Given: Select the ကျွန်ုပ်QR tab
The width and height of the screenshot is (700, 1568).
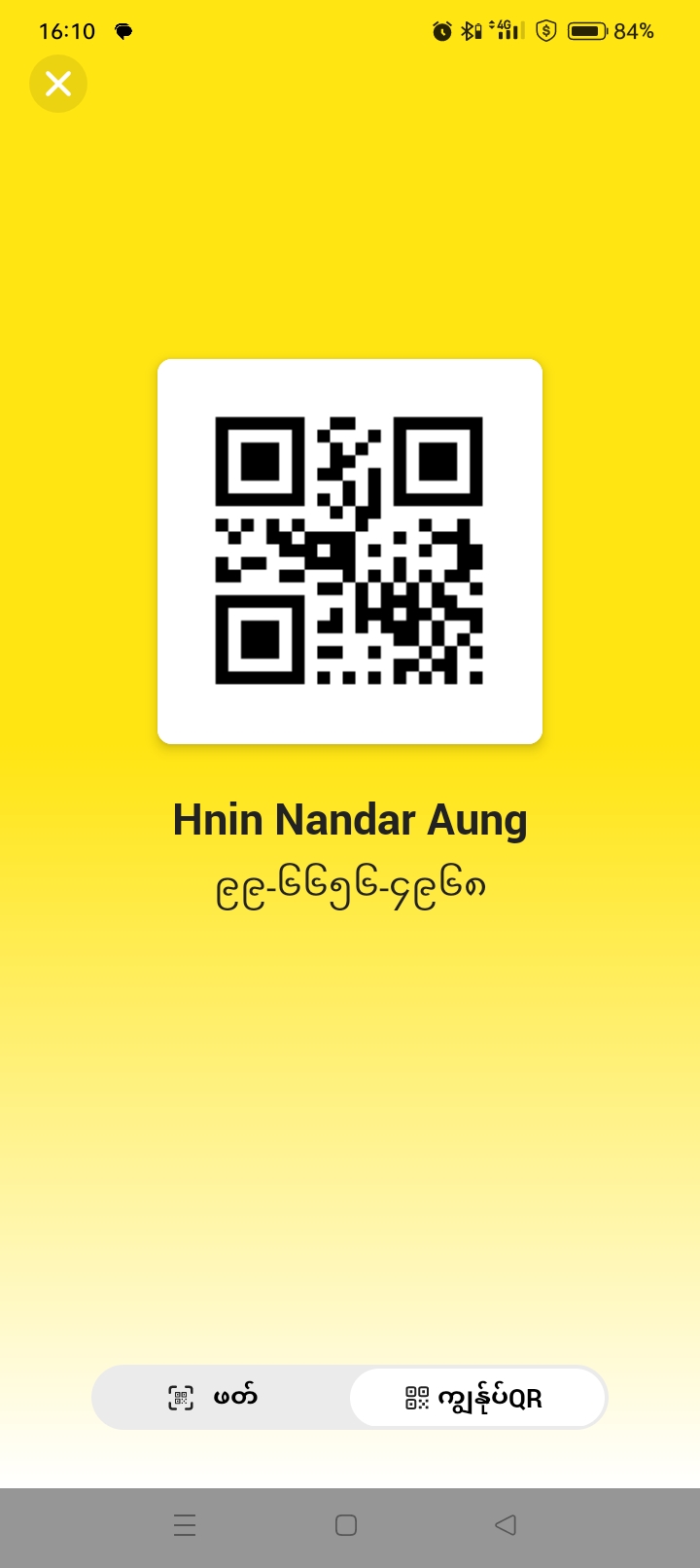Looking at the screenshot, I should pos(477,1398).
